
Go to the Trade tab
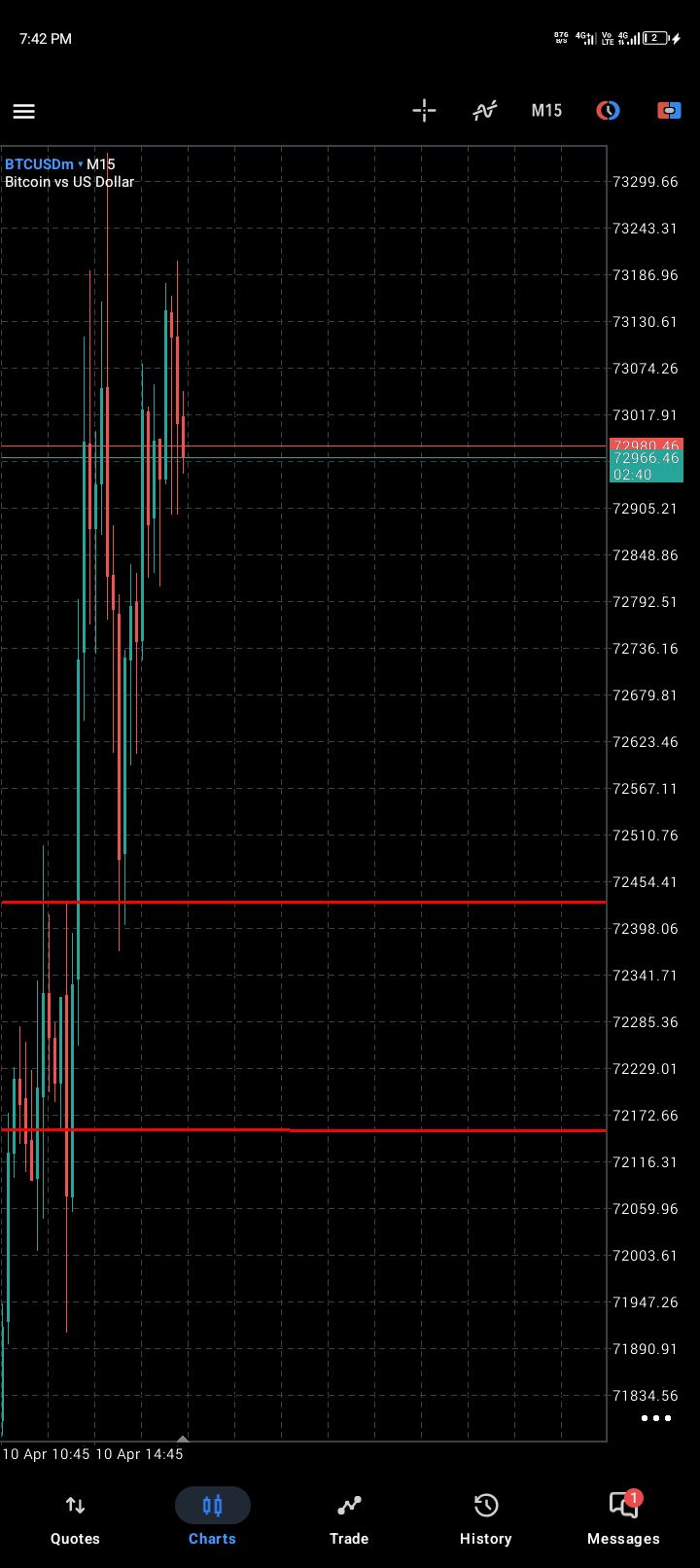point(348,1518)
